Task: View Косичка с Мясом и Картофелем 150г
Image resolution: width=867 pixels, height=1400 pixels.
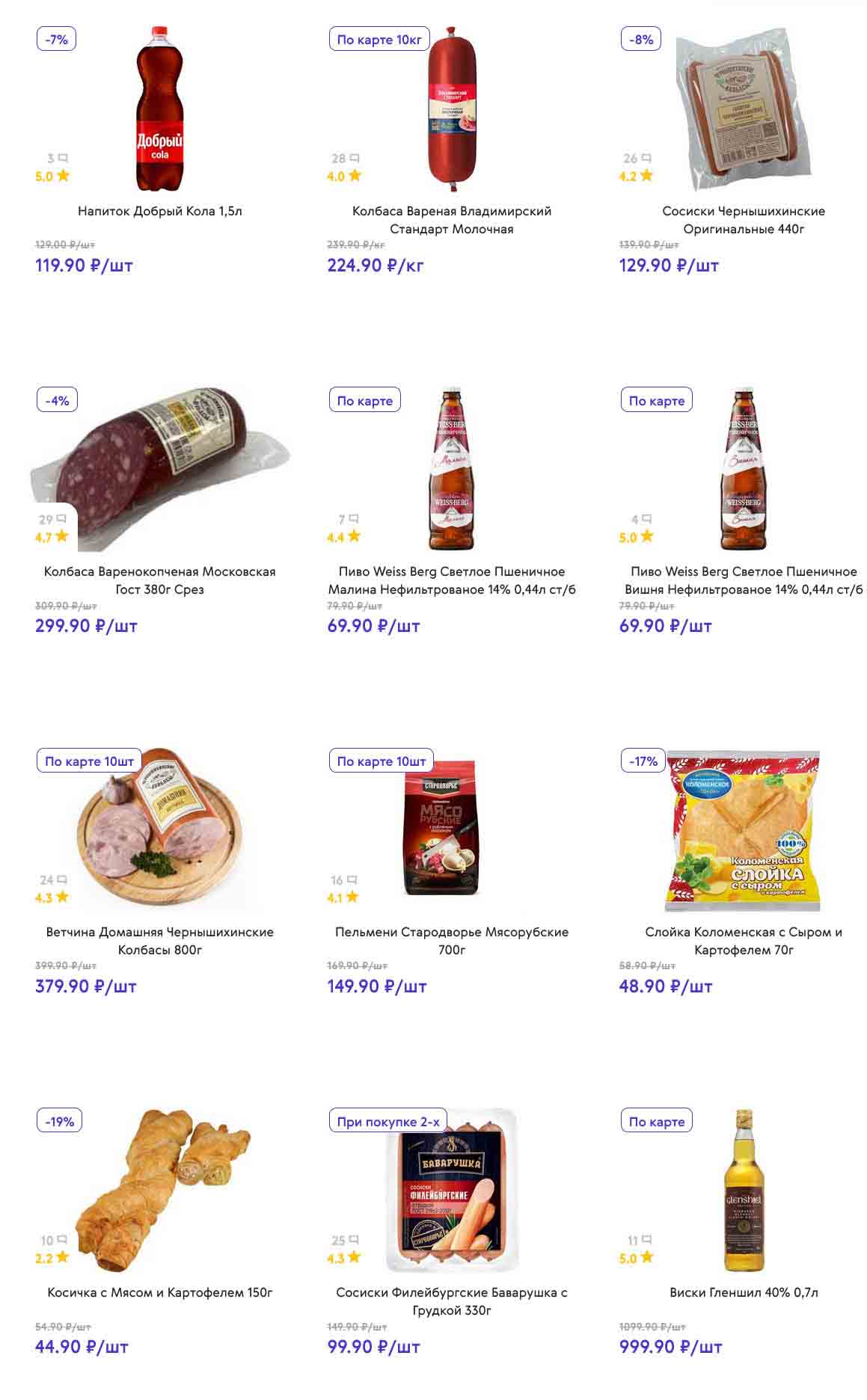Action: click(x=159, y=1292)
